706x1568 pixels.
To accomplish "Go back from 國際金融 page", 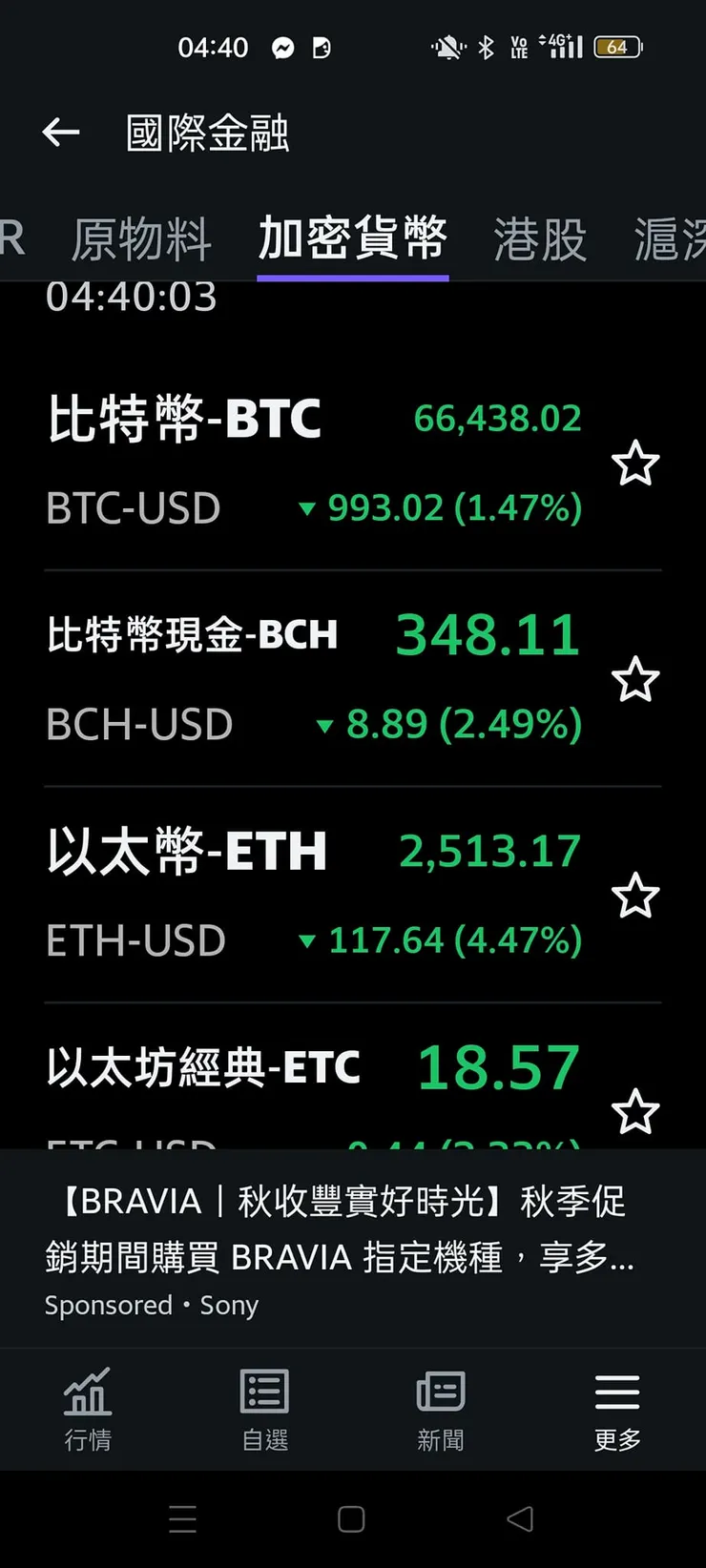I will 61,133.
